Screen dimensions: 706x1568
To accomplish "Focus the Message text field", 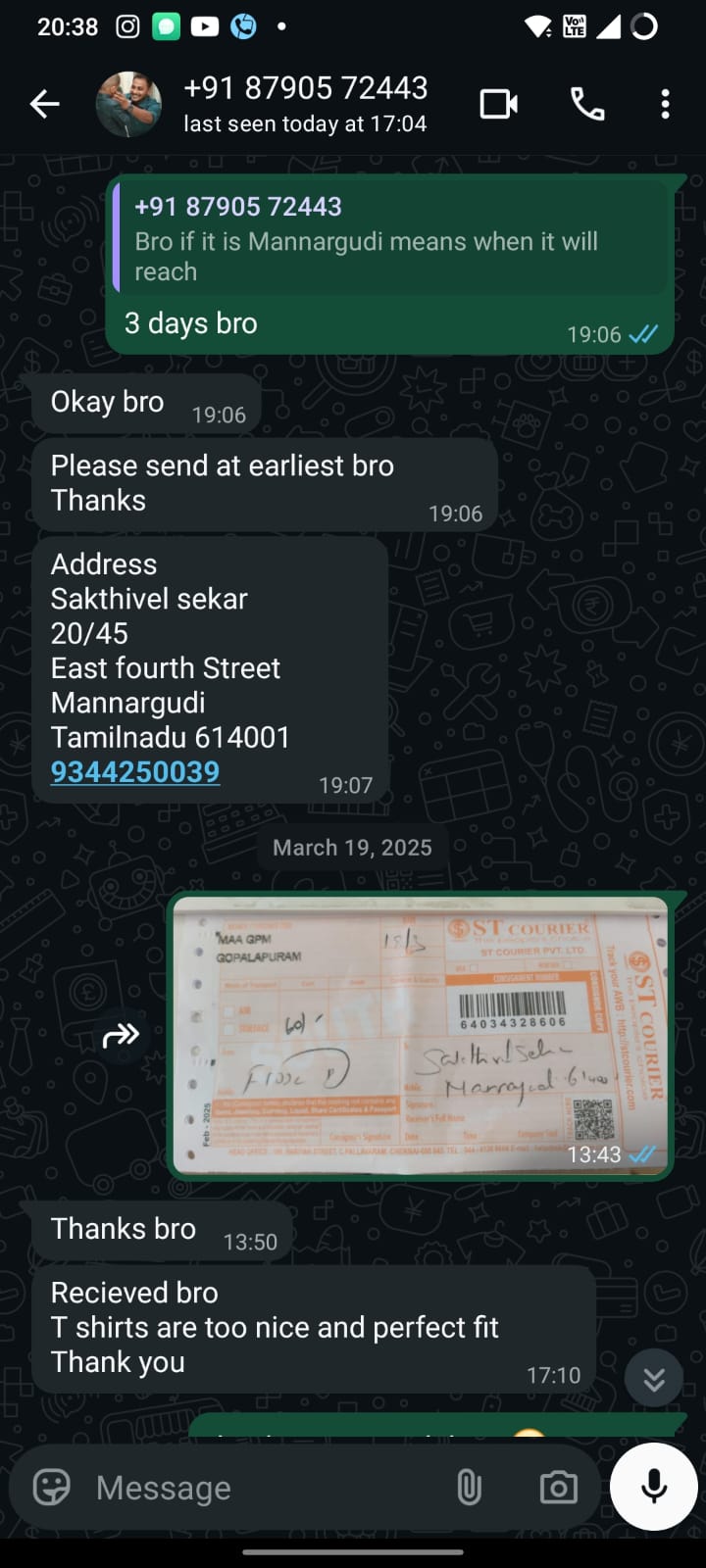I will tap(265, 1488).
